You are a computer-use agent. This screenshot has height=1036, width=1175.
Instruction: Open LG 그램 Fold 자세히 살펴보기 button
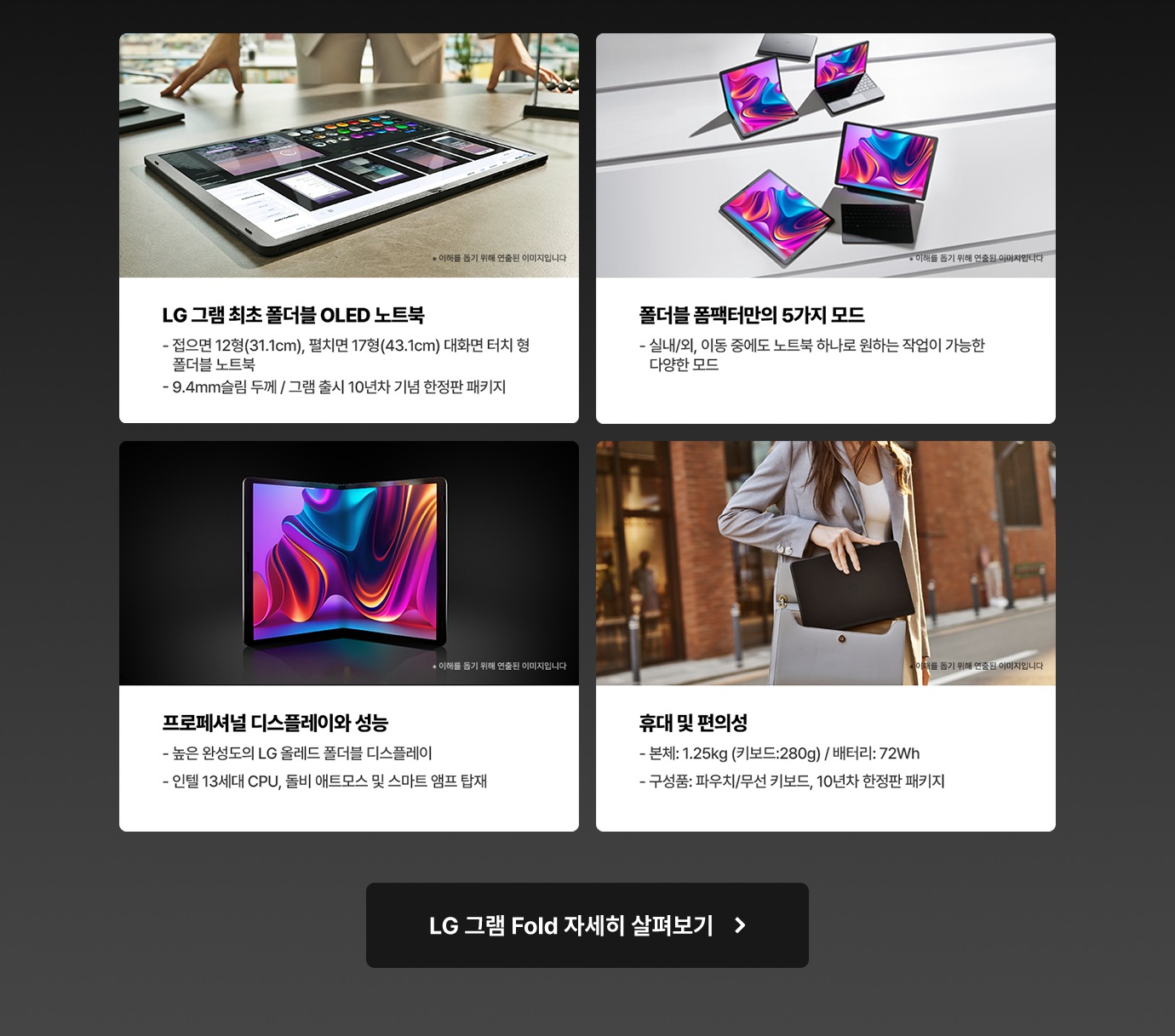click(x=587, y=925)
